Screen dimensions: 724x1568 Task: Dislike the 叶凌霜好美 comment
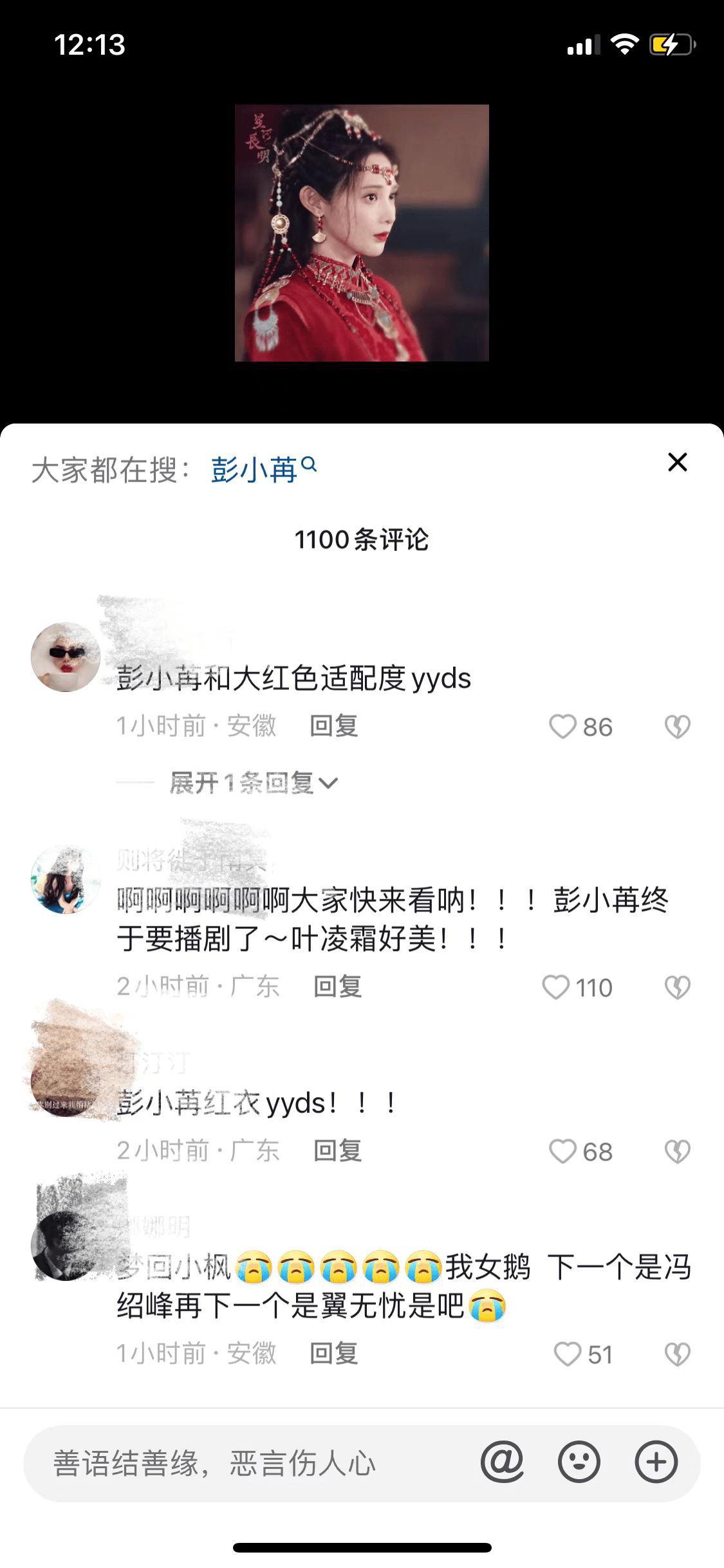(x=677, y=987)
